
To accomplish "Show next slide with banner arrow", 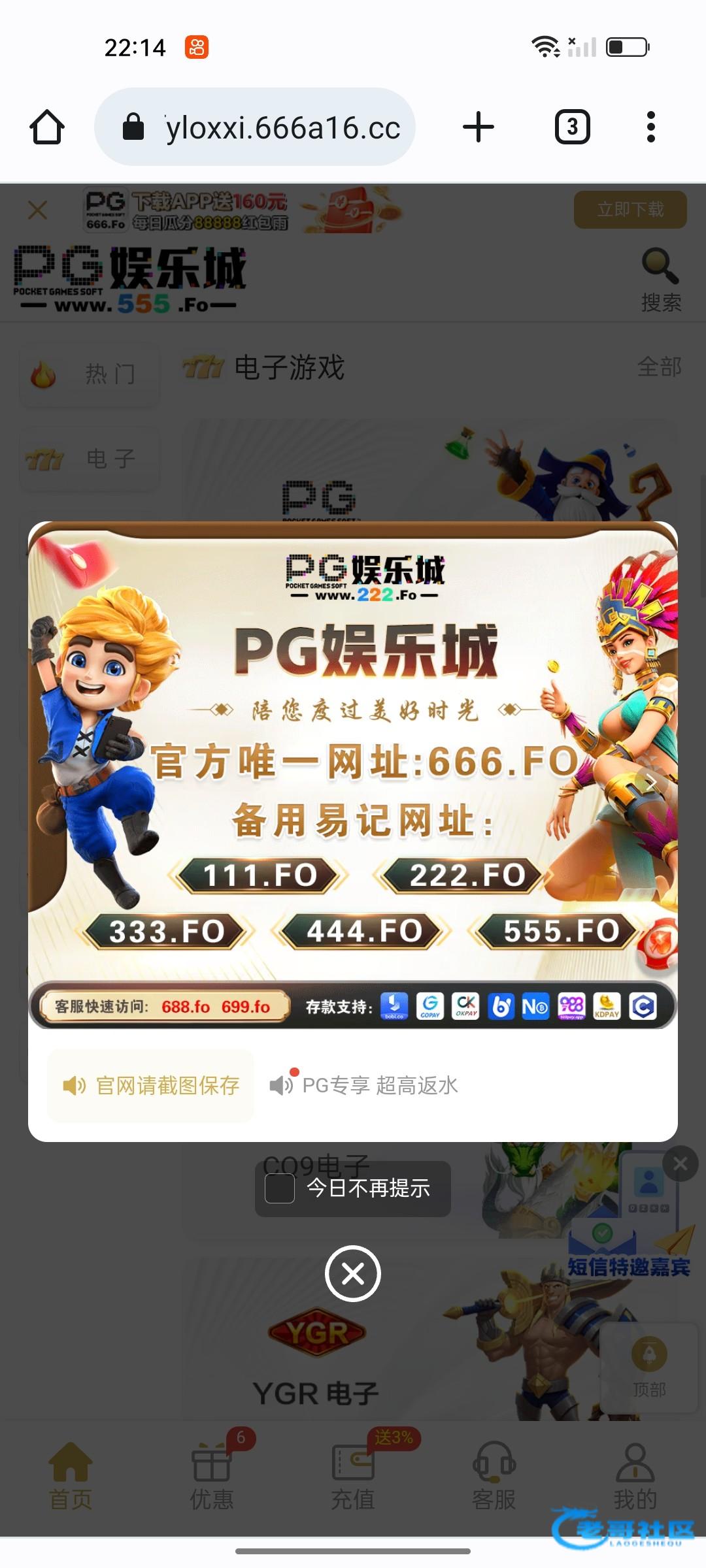I will (650, 783).
